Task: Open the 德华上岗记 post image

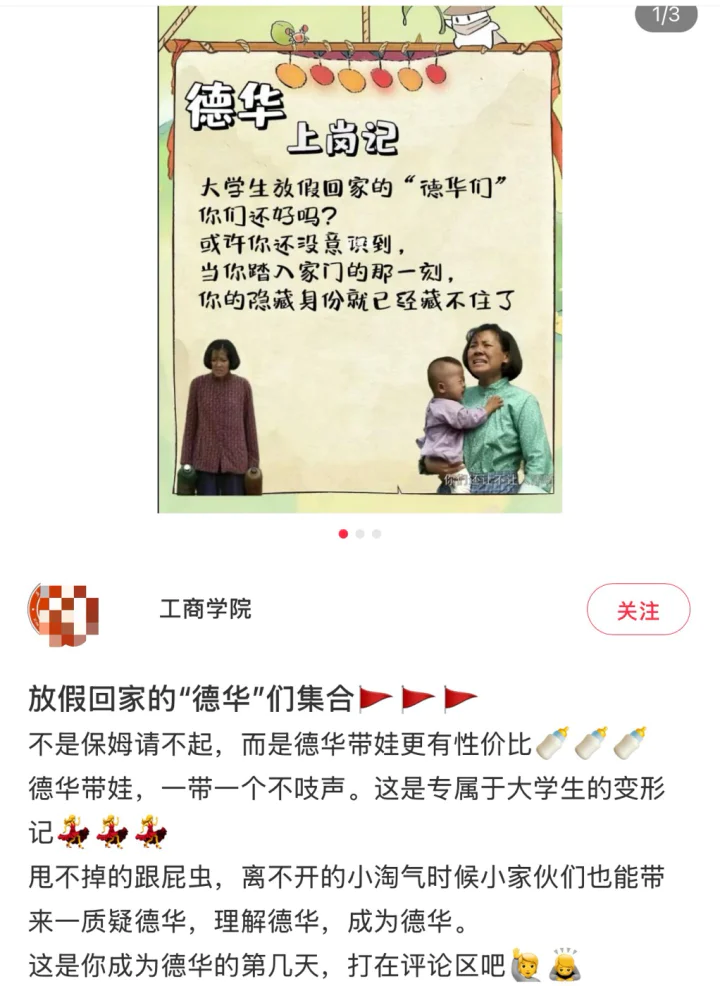Action: pyautogui.click(x=359, y=260)
